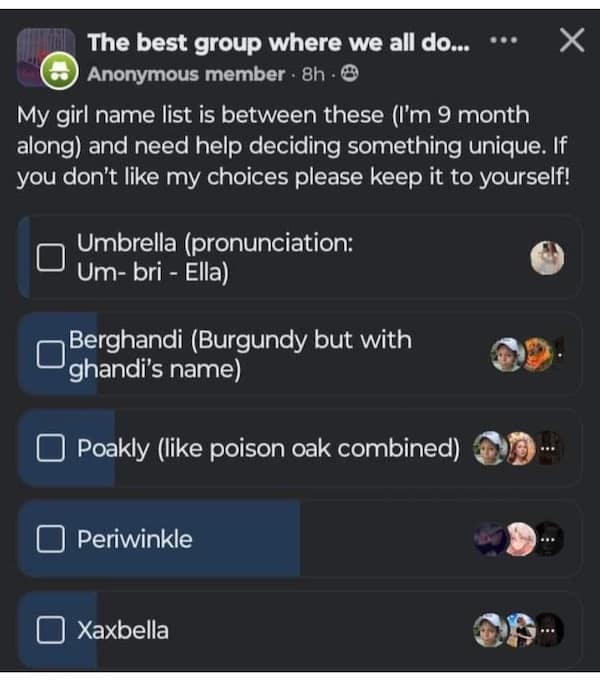
Task: Check the Umbrella poll option
Action: point(50,258)
